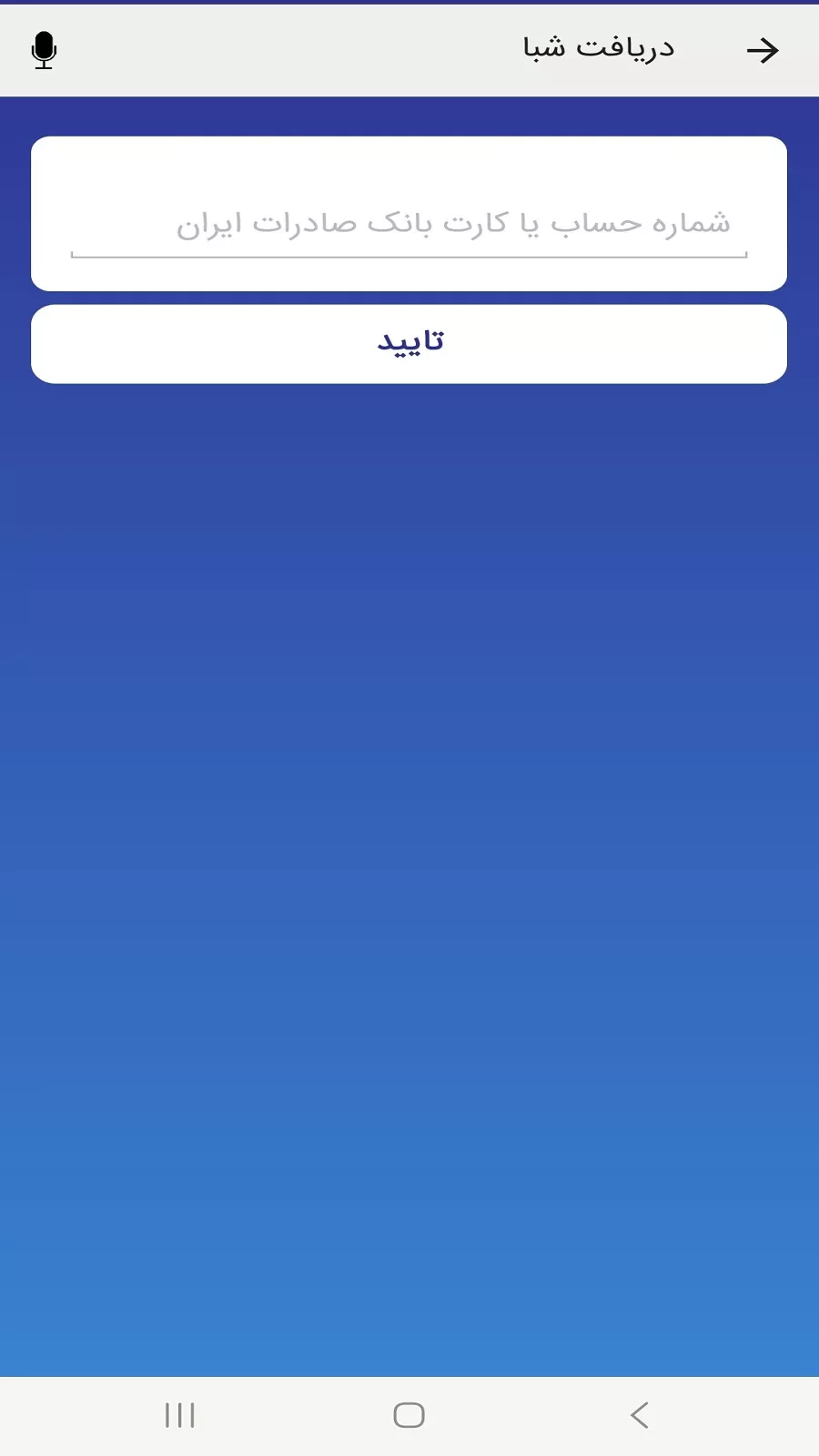Go to the home screen

tap(409, 1415)
